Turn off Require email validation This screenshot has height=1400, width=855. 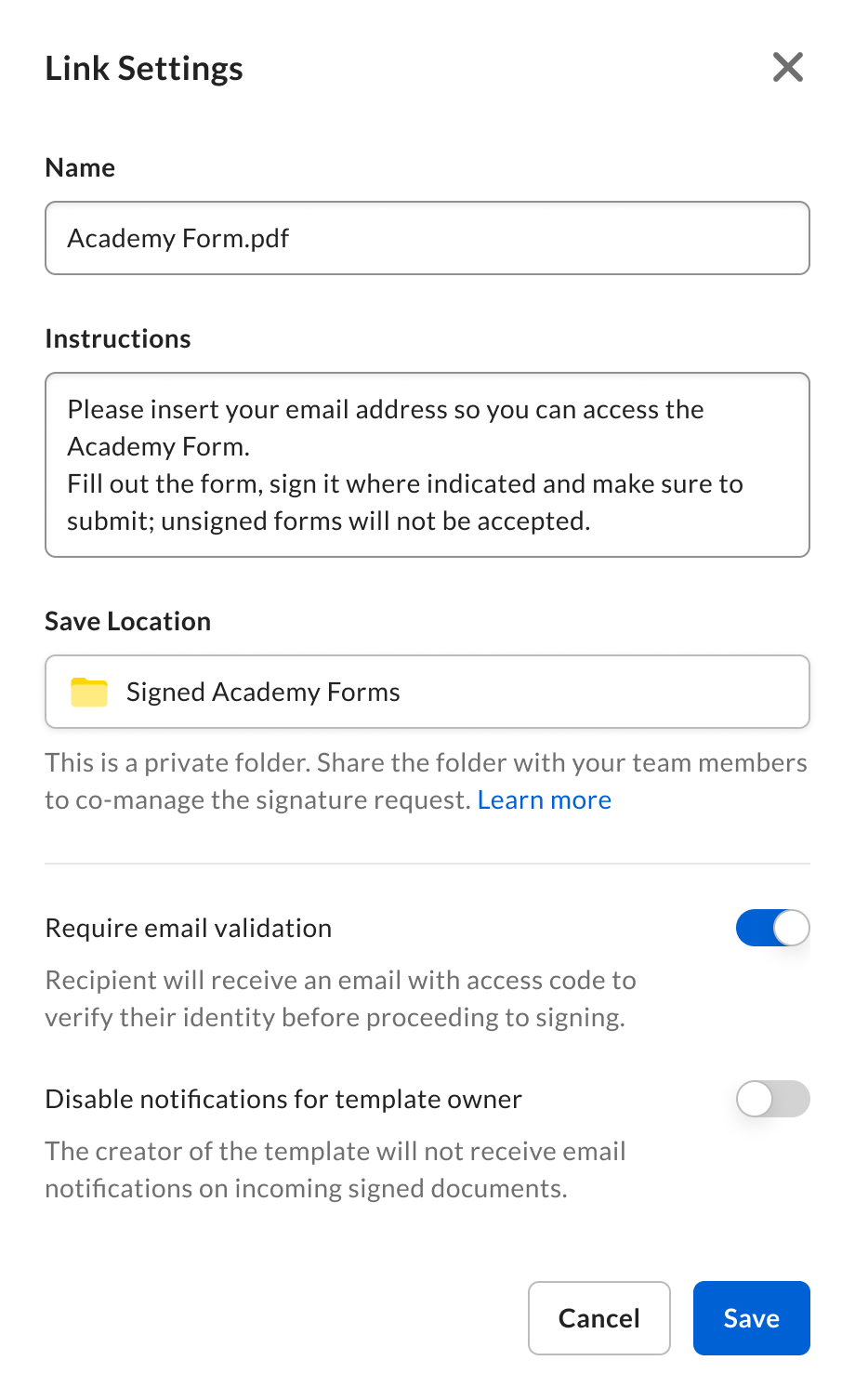772,928
